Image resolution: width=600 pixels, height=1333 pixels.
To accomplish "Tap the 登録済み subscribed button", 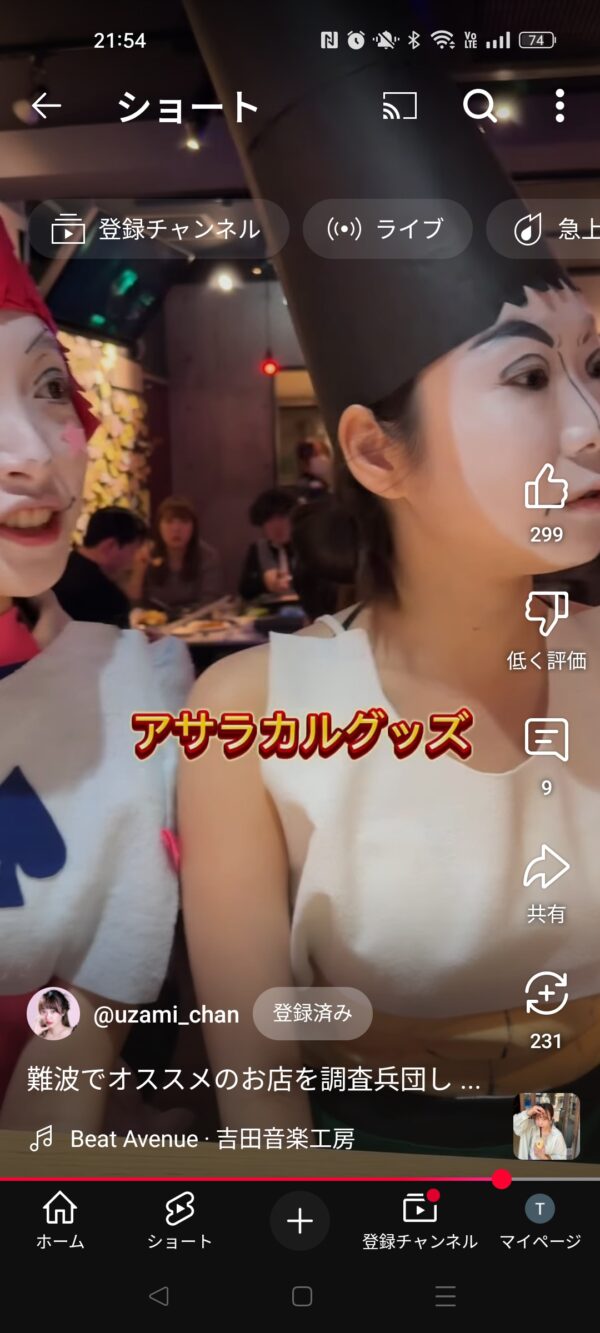I will 312,1013.
